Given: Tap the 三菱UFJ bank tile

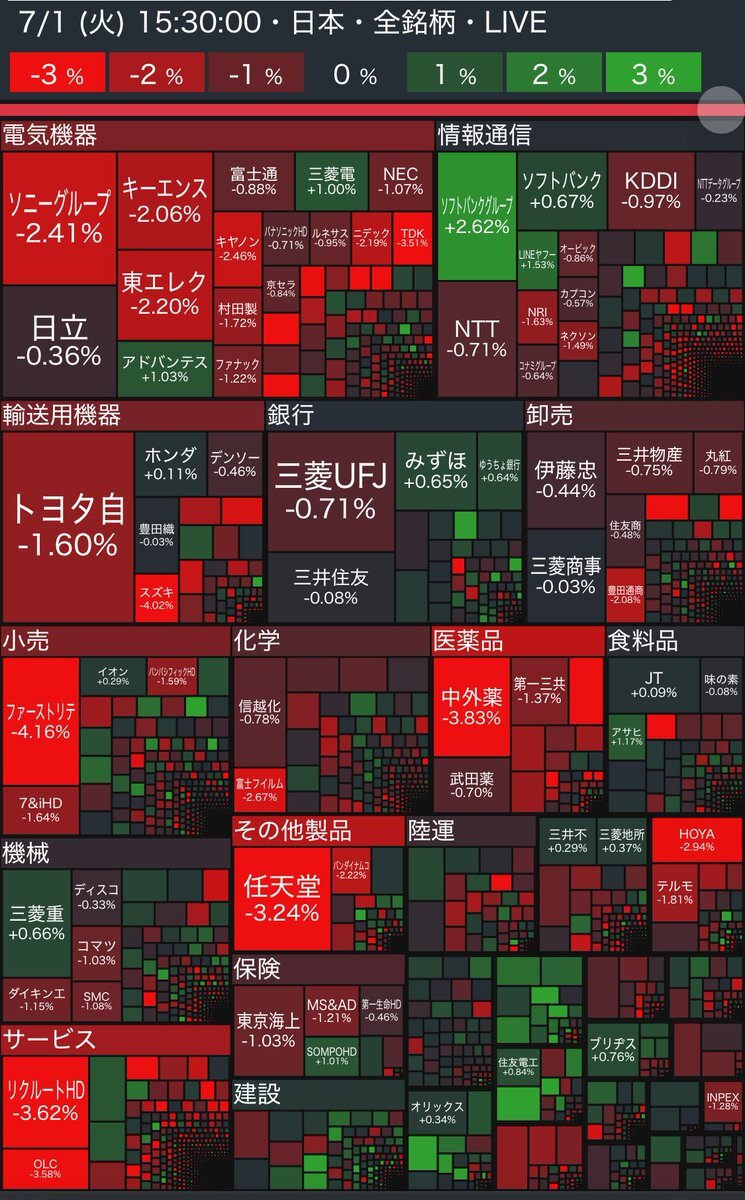Looking at the screenshot, I should coord(330,492).
